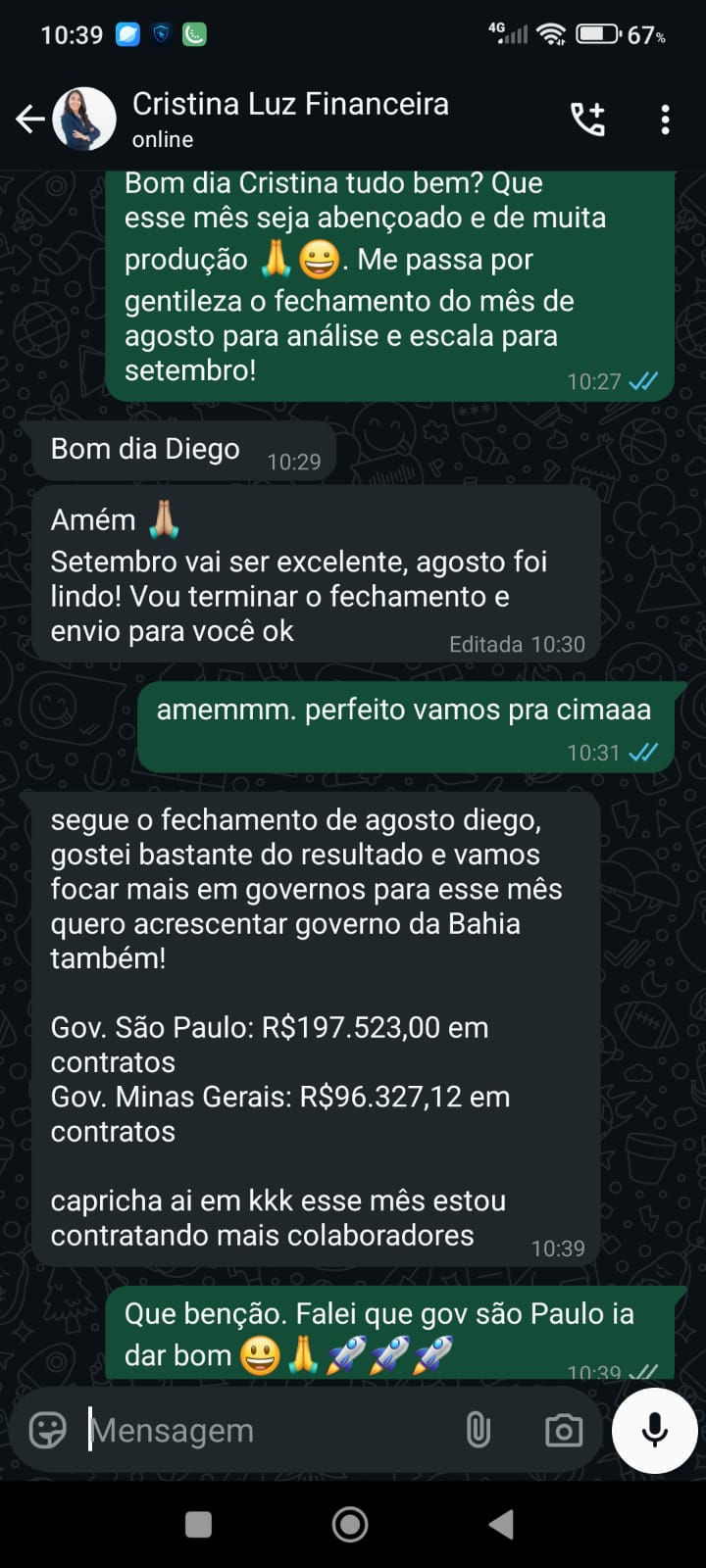Viewport: 706px width, 1568px height.
Task: Tap the system home button
Action: pyautogui.click(x=350, y=1524)
